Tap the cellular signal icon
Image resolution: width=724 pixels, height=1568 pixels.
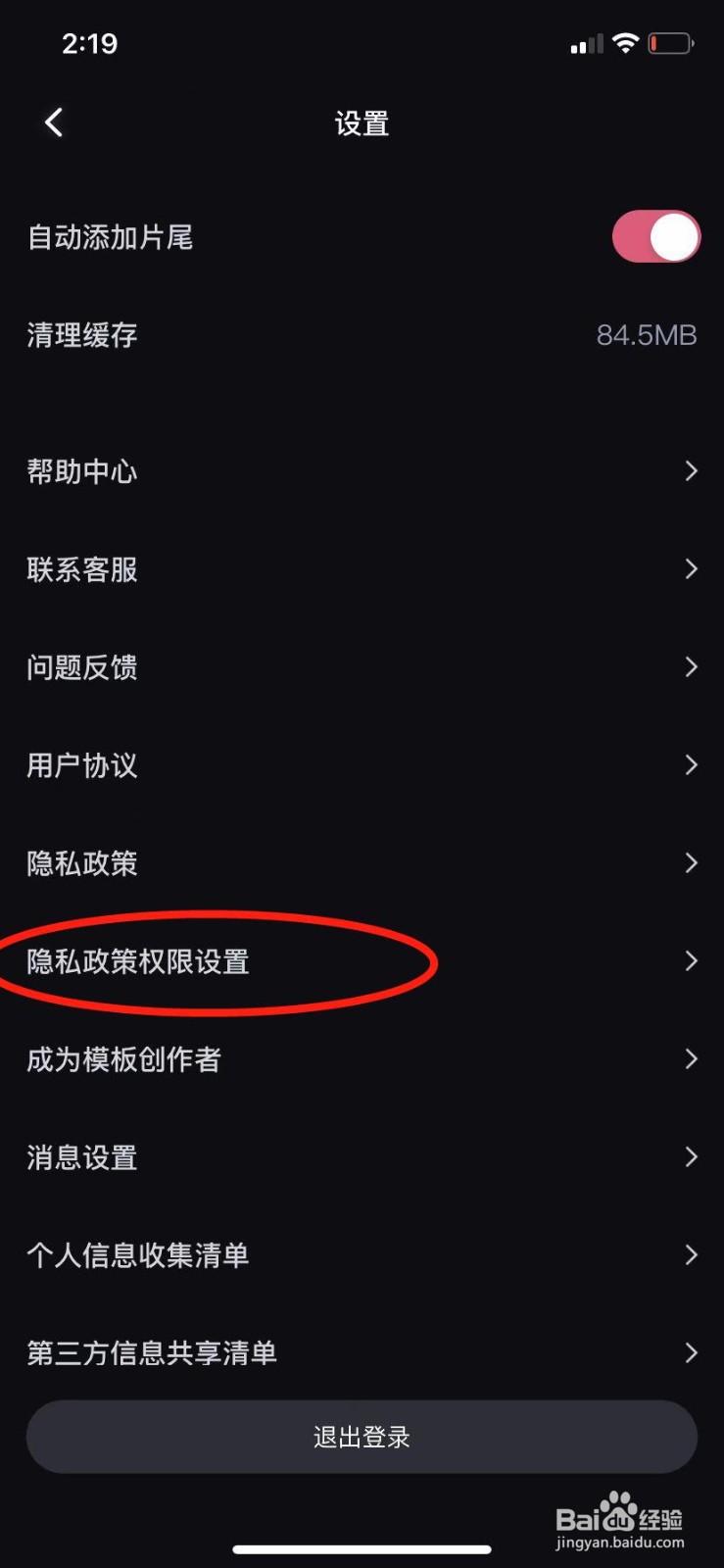click(585, 43)
